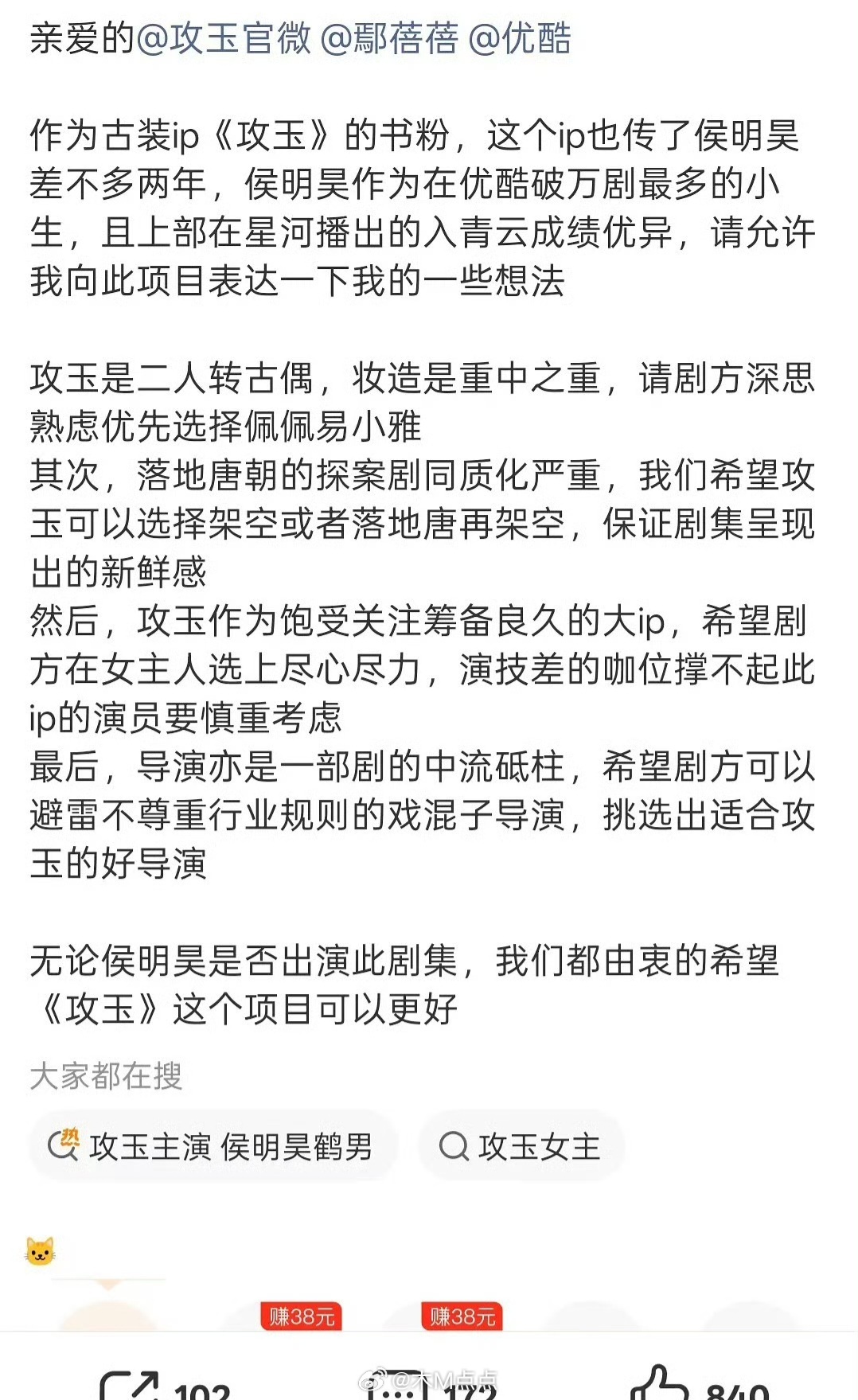Tap the magnifier icon beside 攻玉女主
The image size is (858, 1400).
[x=455, y=1145]
